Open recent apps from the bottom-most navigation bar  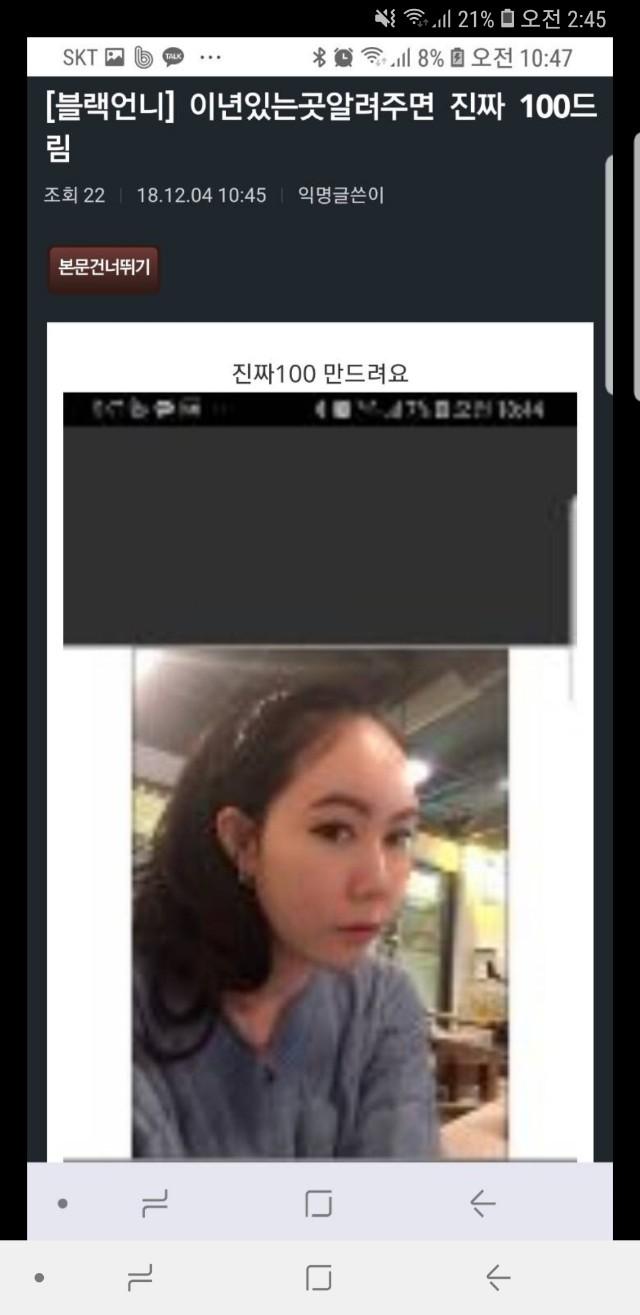[x=141, y=1277]
